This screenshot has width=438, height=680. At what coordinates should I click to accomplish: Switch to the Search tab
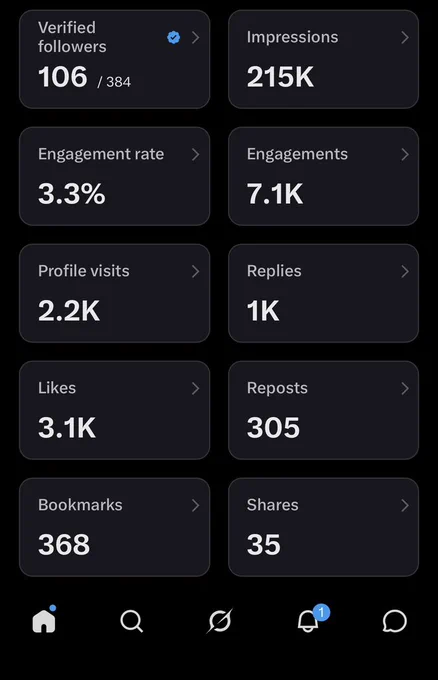point(131,621)
